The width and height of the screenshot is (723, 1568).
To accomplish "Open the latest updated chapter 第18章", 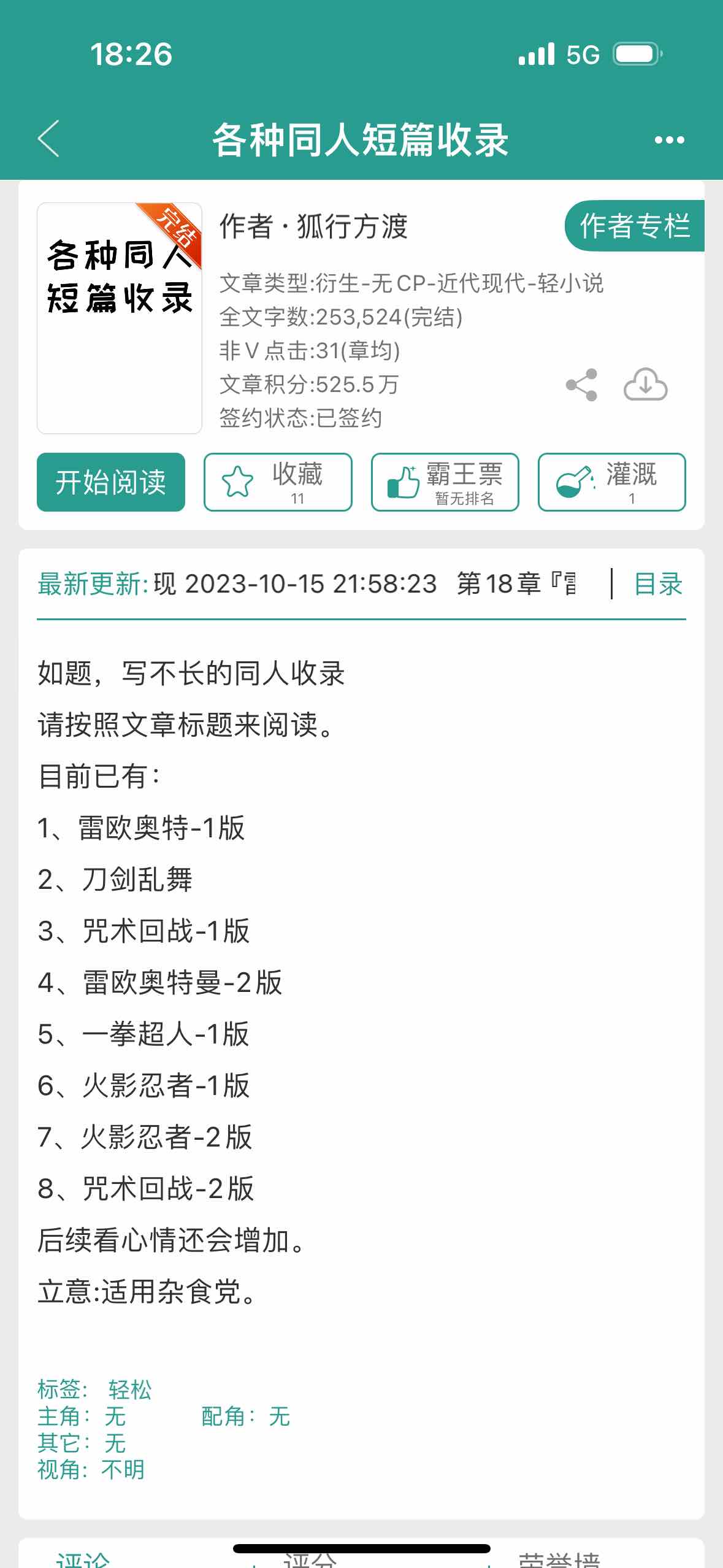I will coord(516,583).
